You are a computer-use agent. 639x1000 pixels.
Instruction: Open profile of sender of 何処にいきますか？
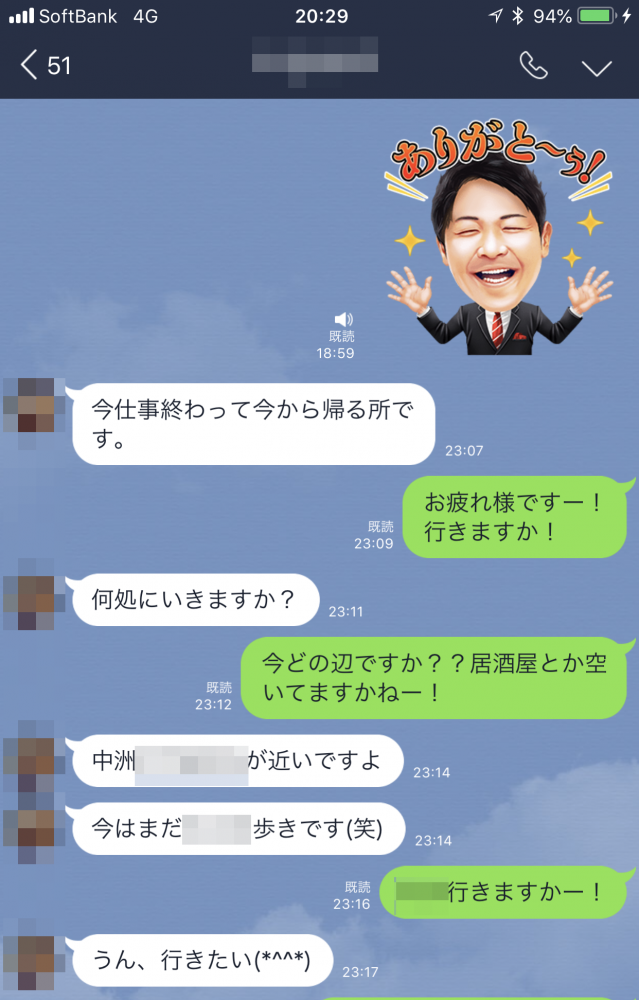[x=33, y=600]
